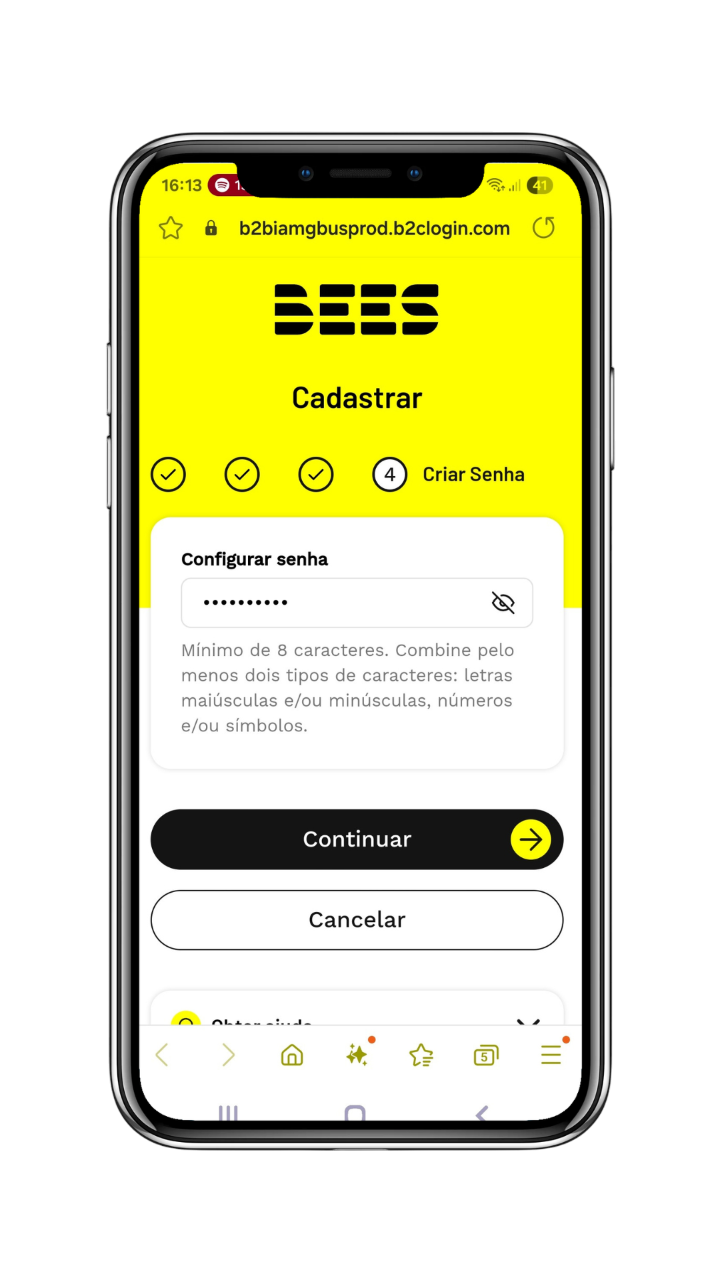Reload the page
The width and height of the screenshot is (720, 1280).
543,228
